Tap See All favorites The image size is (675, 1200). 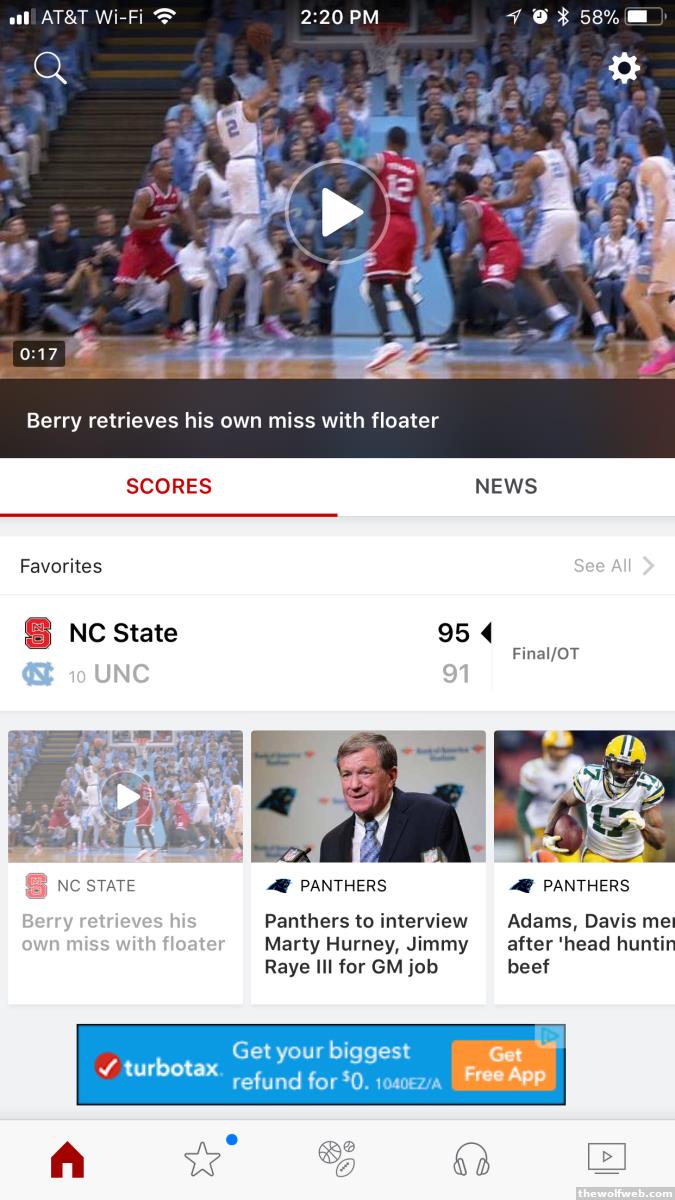tap(613, 566)
